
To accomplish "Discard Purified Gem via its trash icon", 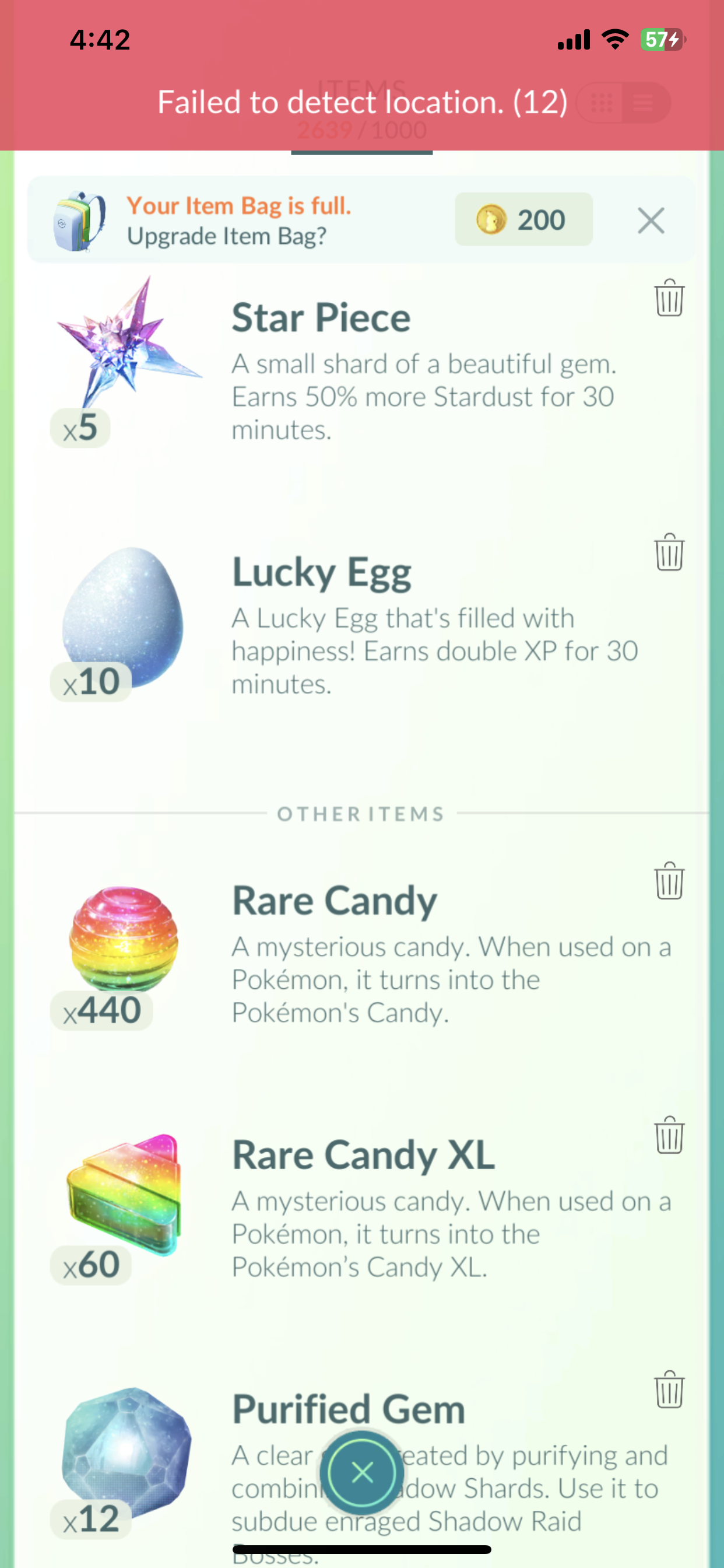I will tap(669, 1390).
